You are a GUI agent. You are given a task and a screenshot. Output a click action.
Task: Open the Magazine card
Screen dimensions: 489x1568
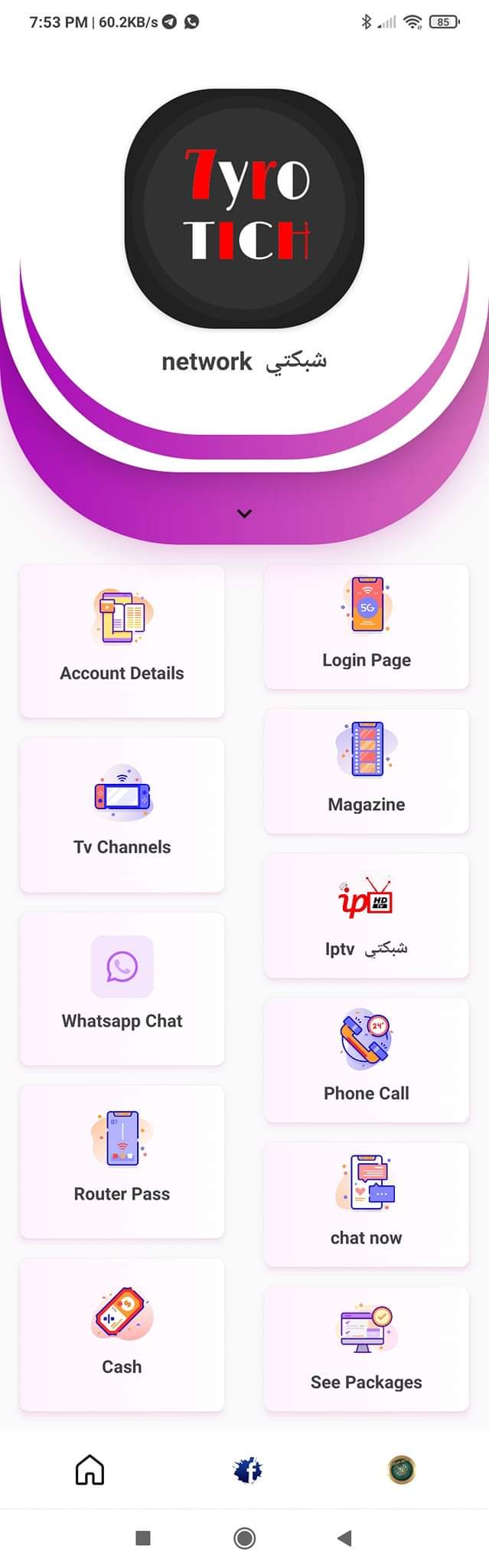click(366, 771)
